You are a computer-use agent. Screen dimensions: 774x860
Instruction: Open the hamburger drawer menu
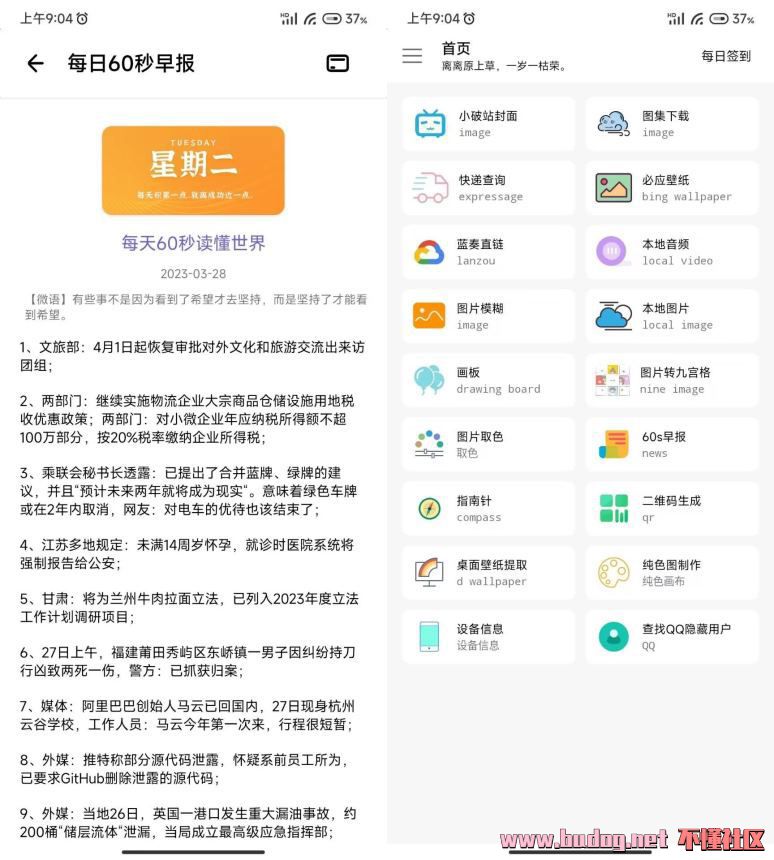[412, 57]
